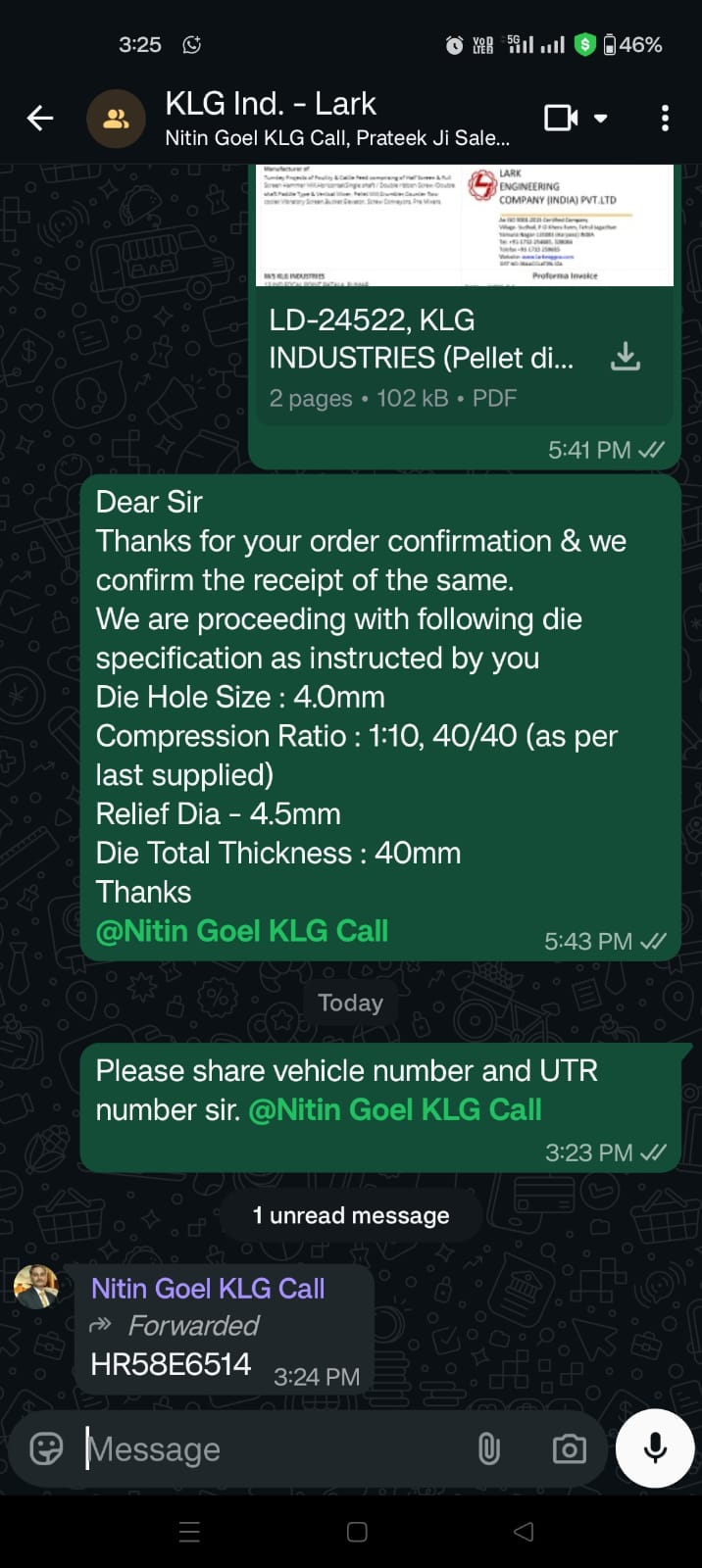
Task: Open the three-dot overflow menu
Action: 665,119
